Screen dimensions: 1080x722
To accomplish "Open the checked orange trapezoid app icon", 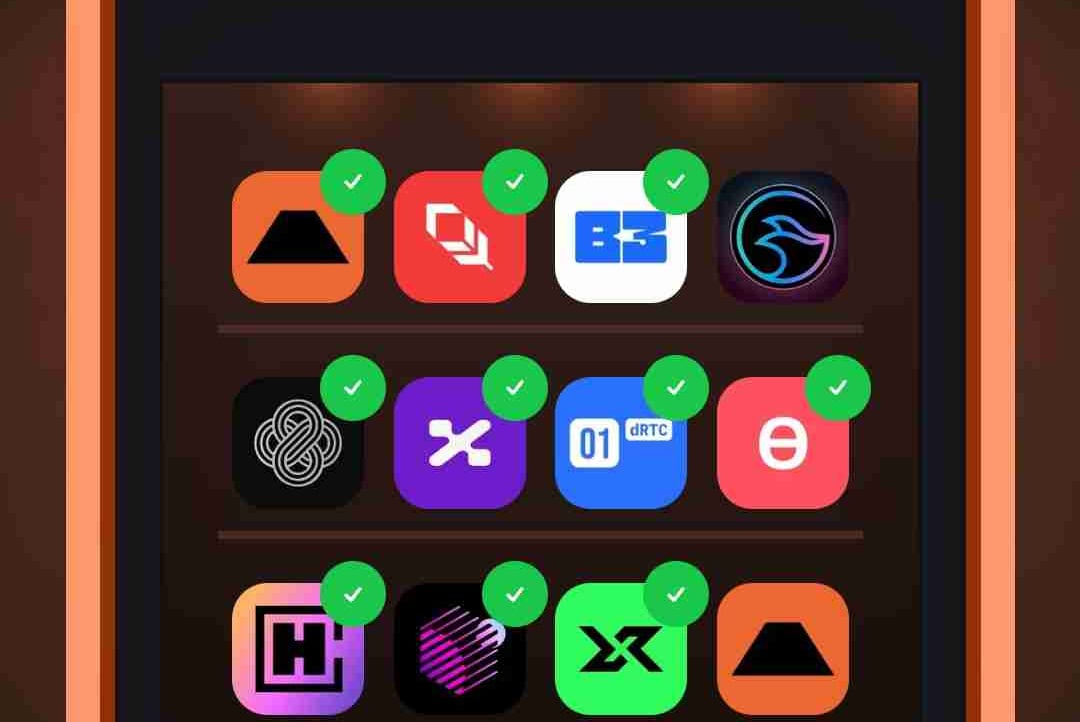I will click(297, 237).
